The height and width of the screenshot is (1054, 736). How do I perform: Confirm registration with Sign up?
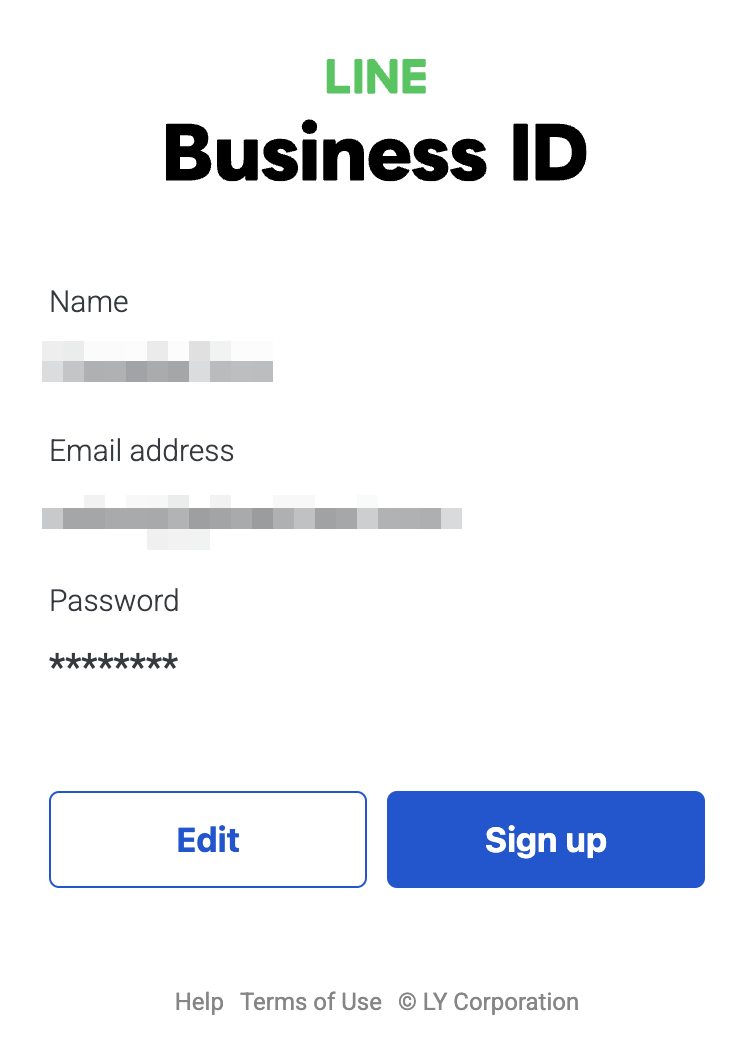coord(545,839)
